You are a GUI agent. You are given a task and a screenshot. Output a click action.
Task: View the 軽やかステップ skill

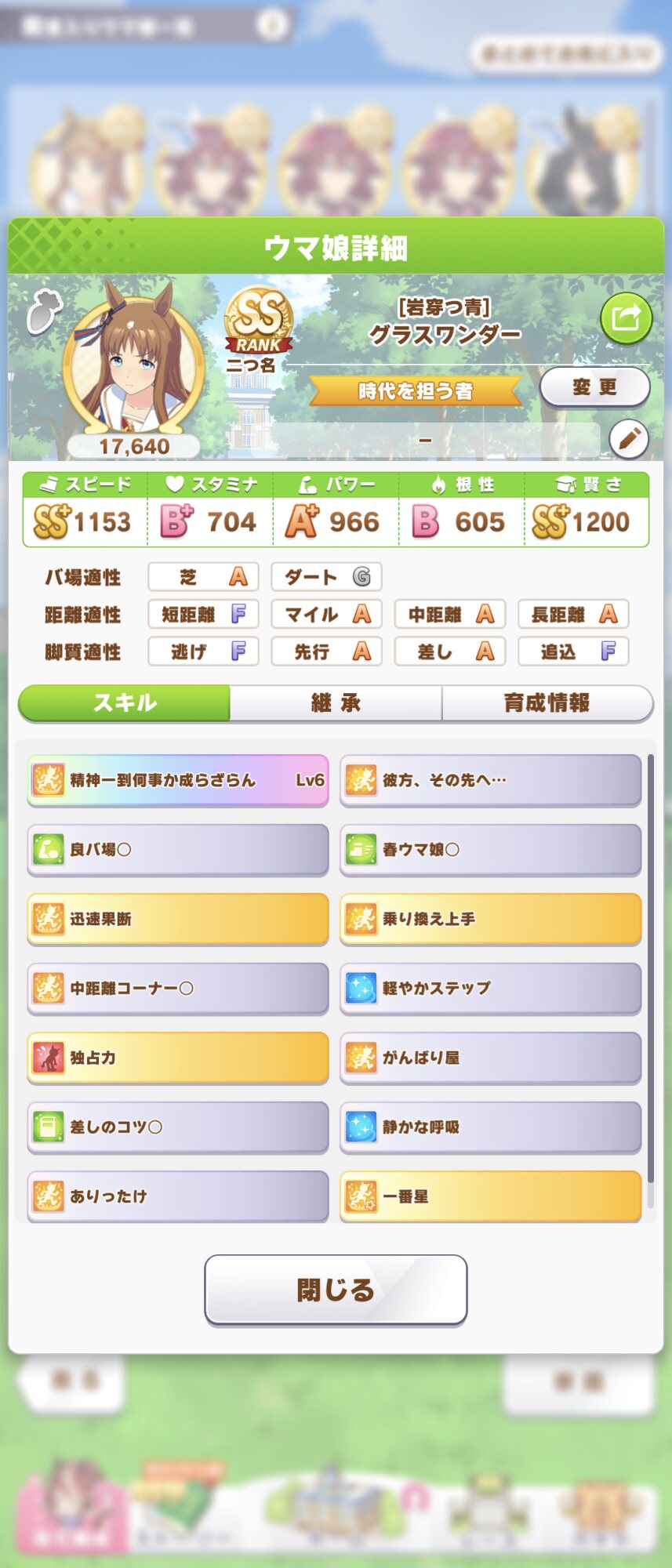click(490, 988)
